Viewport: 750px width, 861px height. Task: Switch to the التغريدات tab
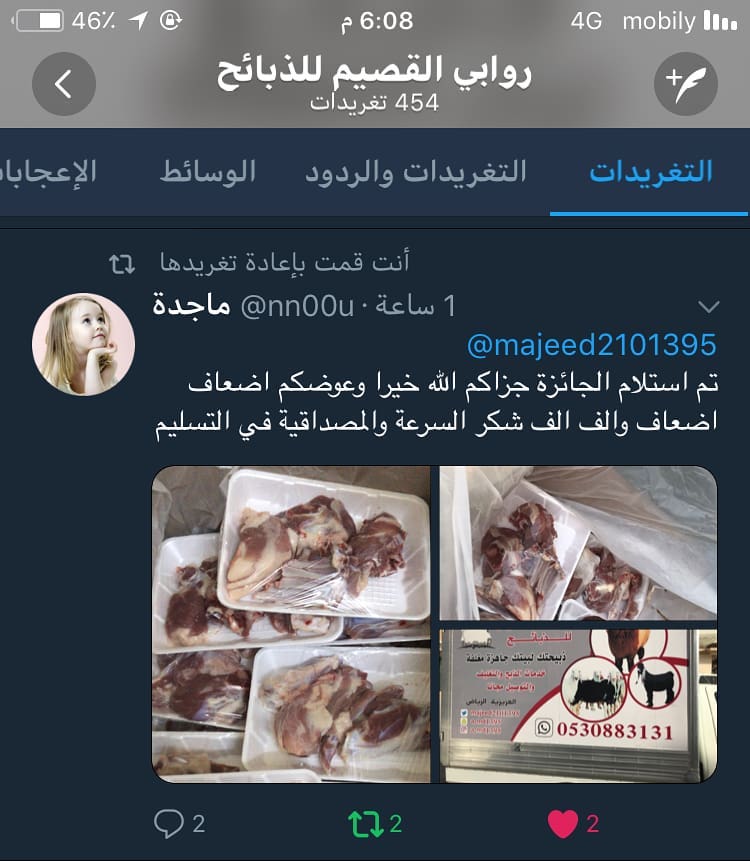pos(651,172)
